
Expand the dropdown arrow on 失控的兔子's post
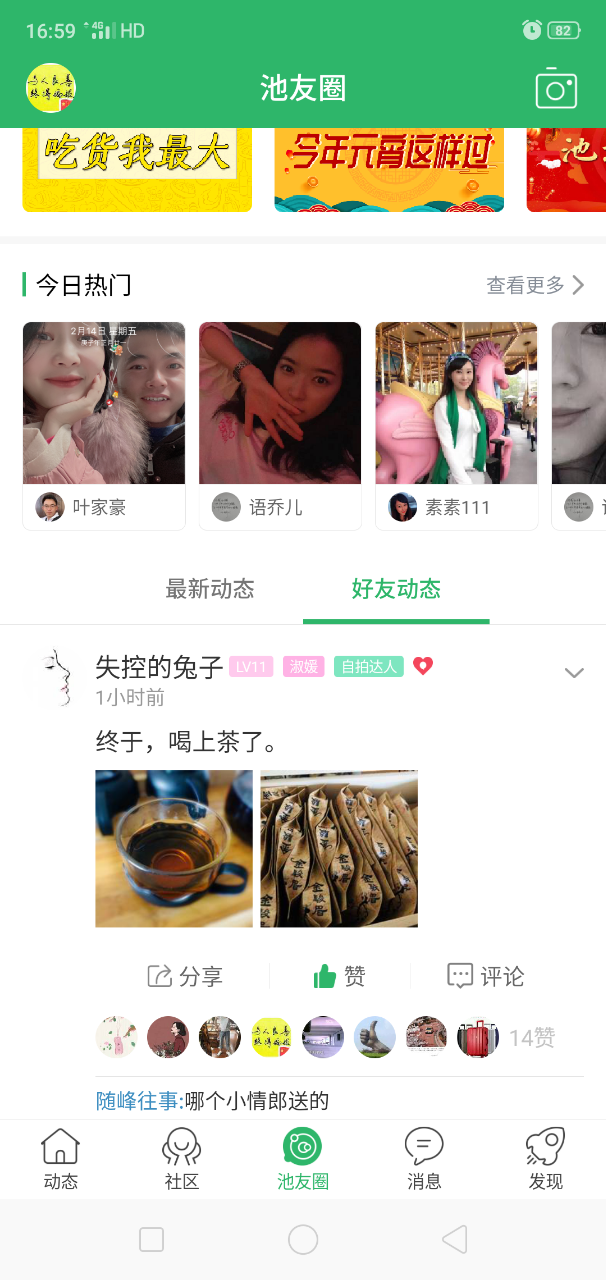click(574, 673)
